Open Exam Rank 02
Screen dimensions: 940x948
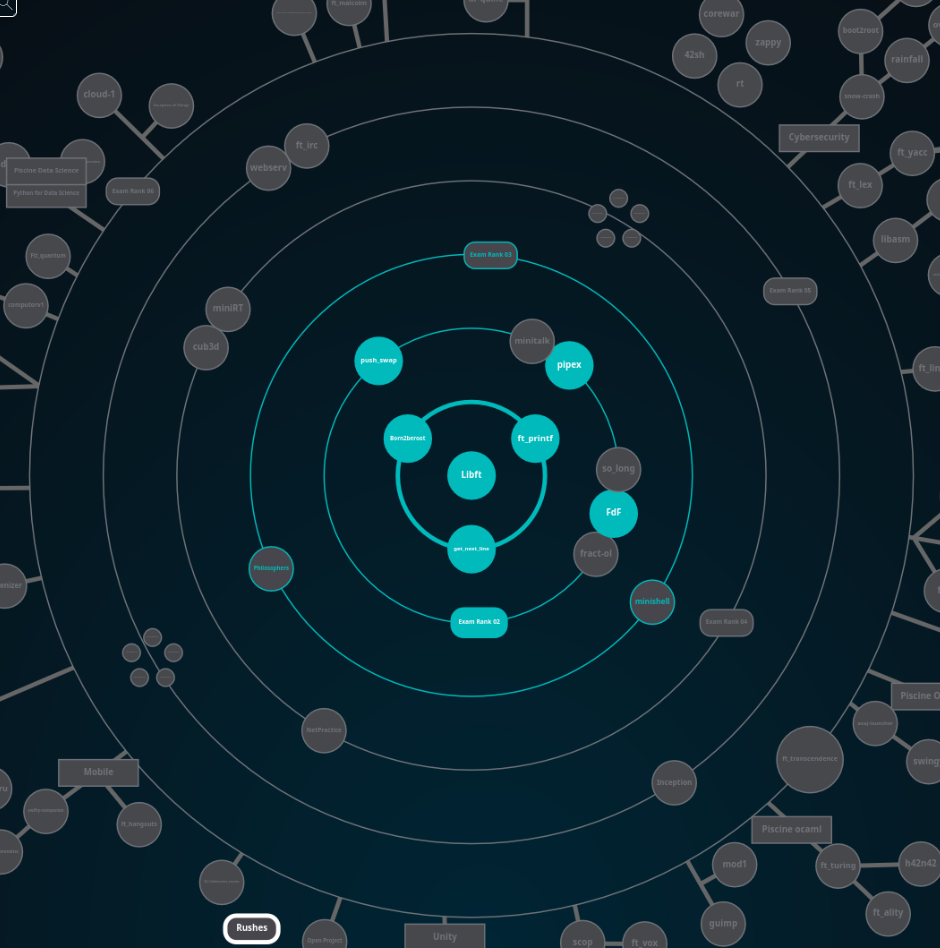[x=478, y=622]
